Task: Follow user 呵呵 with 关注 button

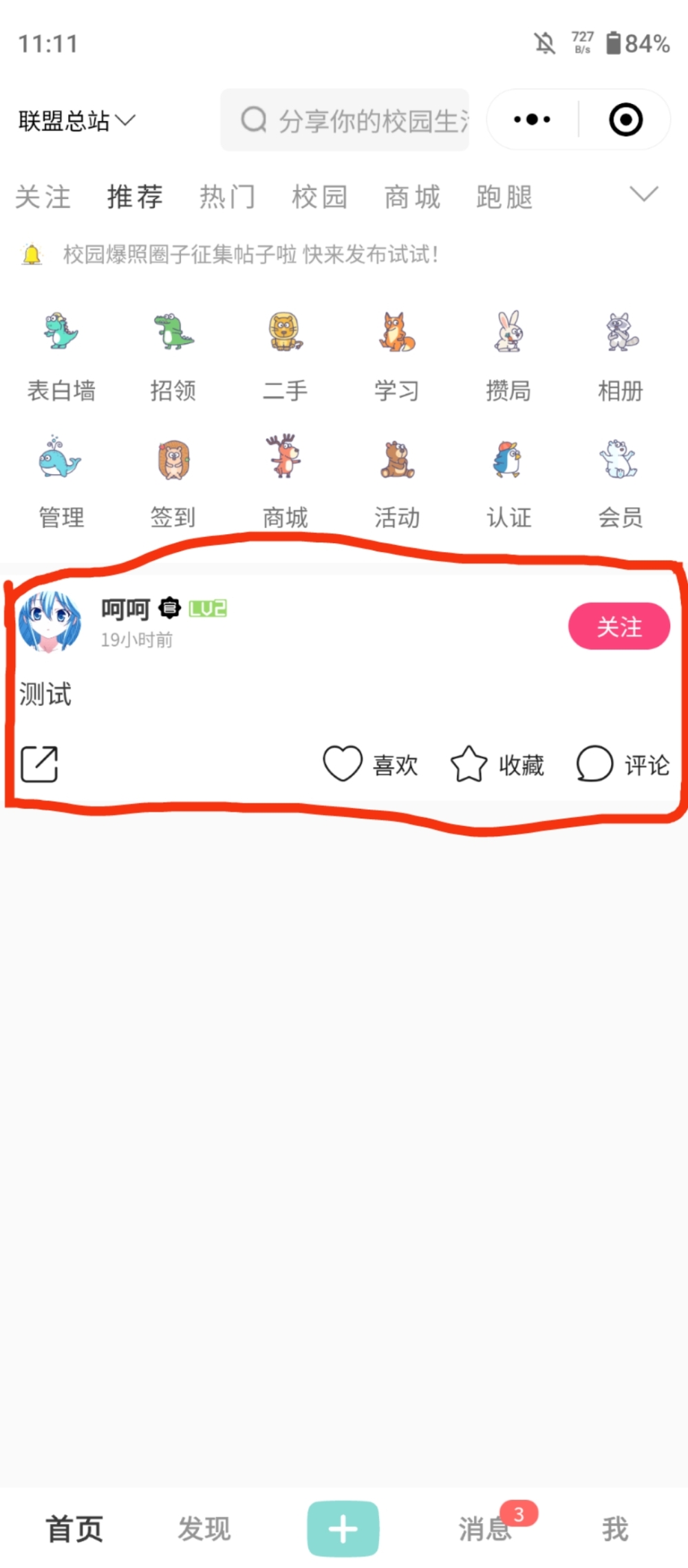Action: coord(619,626)
